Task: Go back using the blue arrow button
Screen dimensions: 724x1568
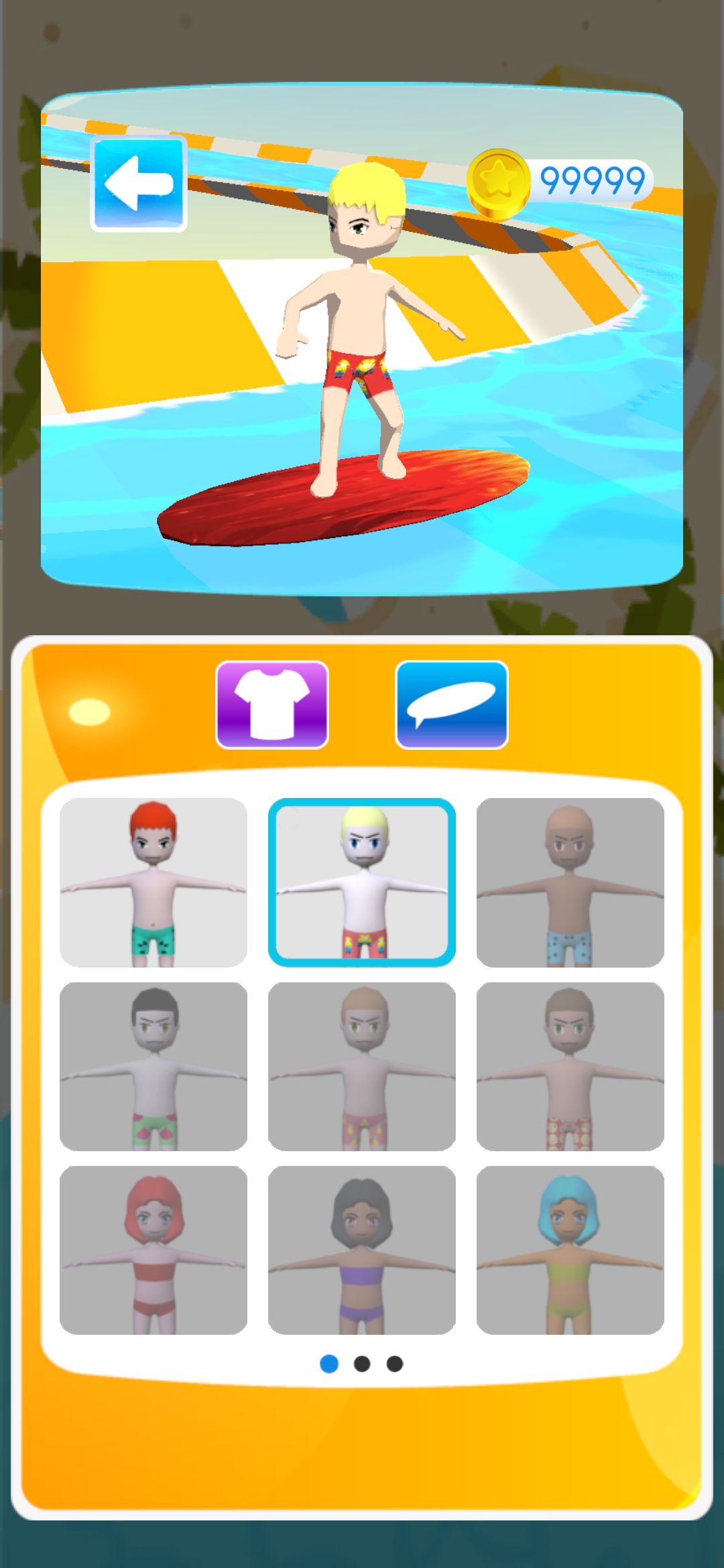Action: 138,184
